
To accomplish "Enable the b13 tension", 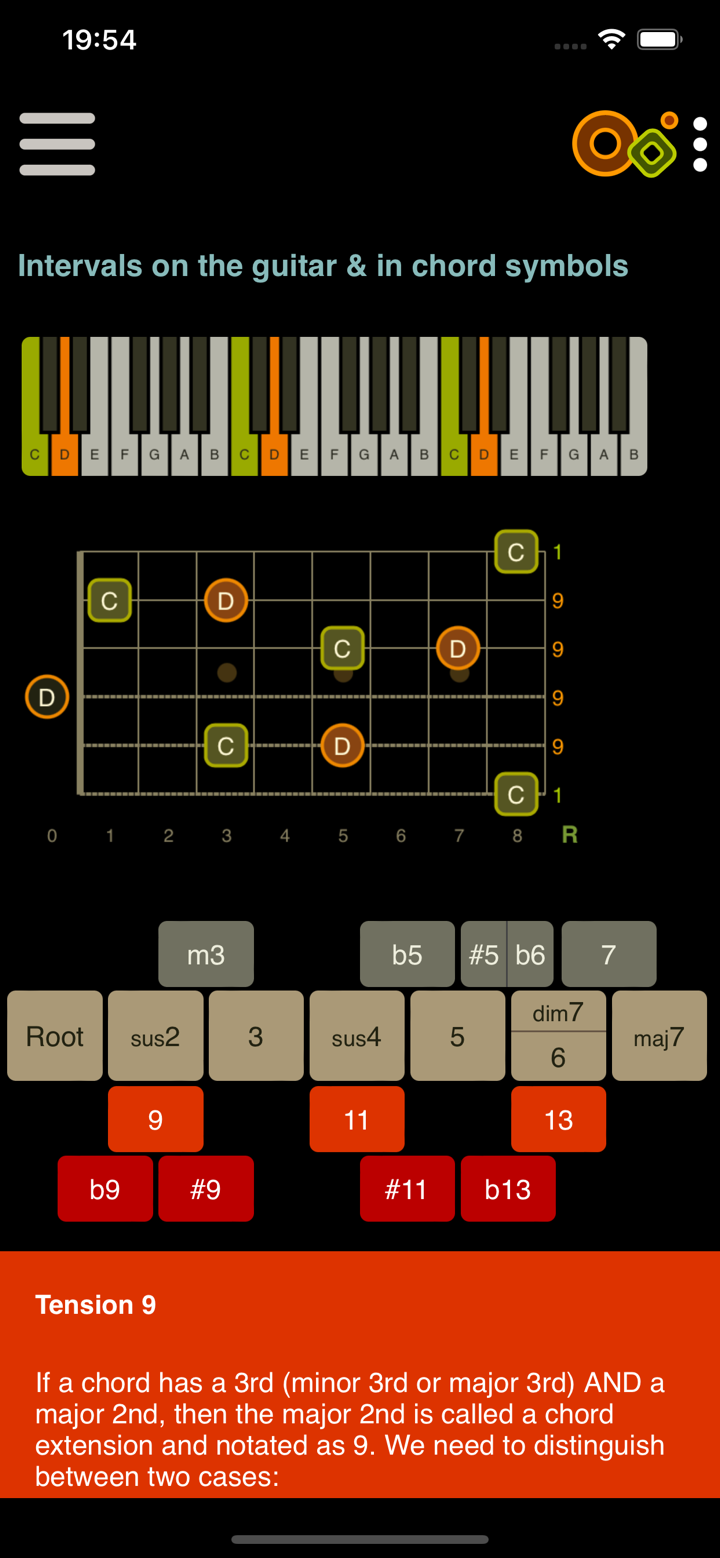I will [x=508, y=1188].
